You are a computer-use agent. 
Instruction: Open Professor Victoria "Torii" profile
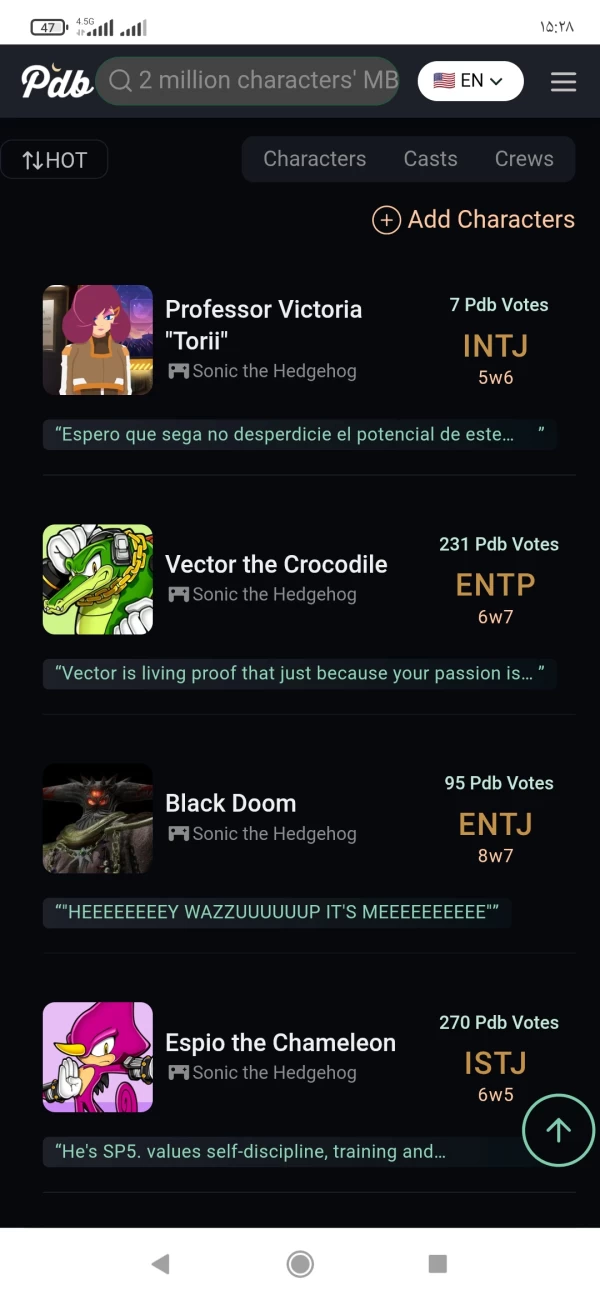coord(263,324)
